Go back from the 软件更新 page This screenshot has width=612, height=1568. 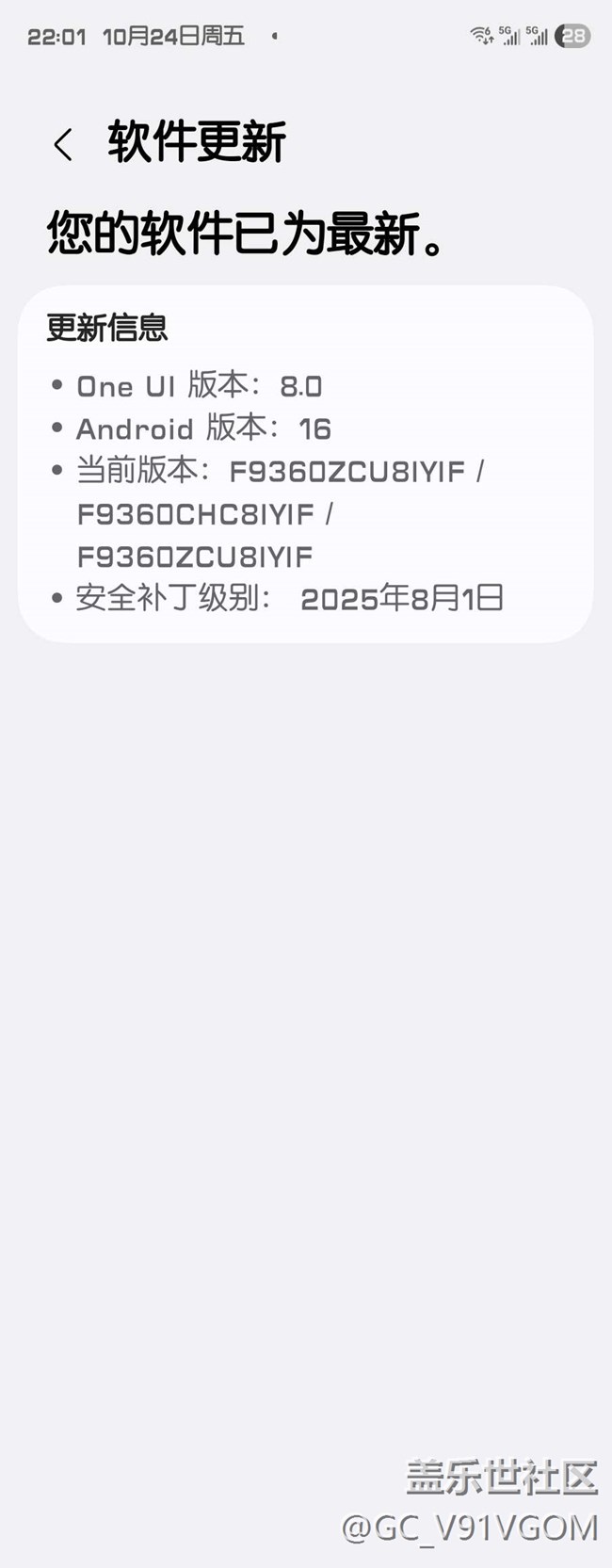point(63,144)
